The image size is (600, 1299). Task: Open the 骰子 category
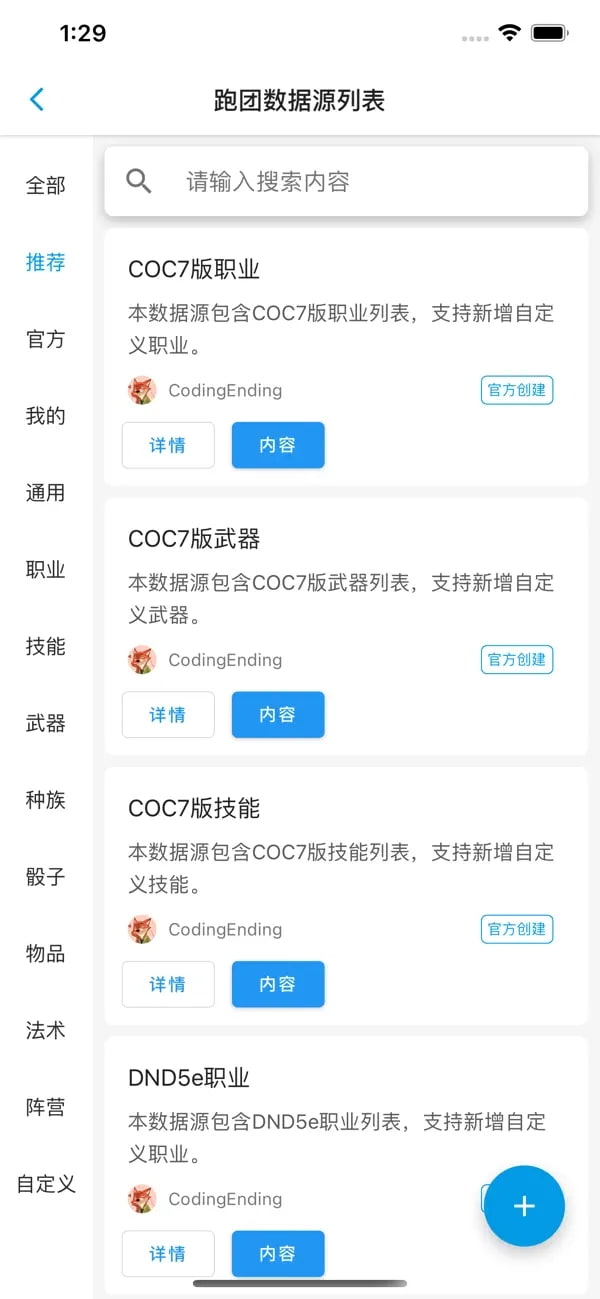[45, 877]
